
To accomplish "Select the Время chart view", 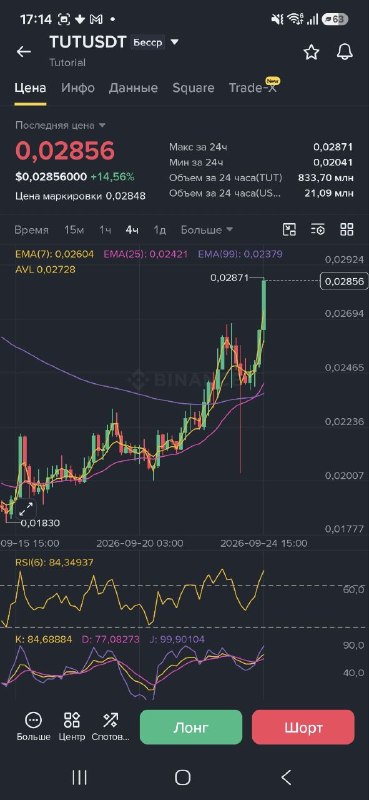I will 32,230.
